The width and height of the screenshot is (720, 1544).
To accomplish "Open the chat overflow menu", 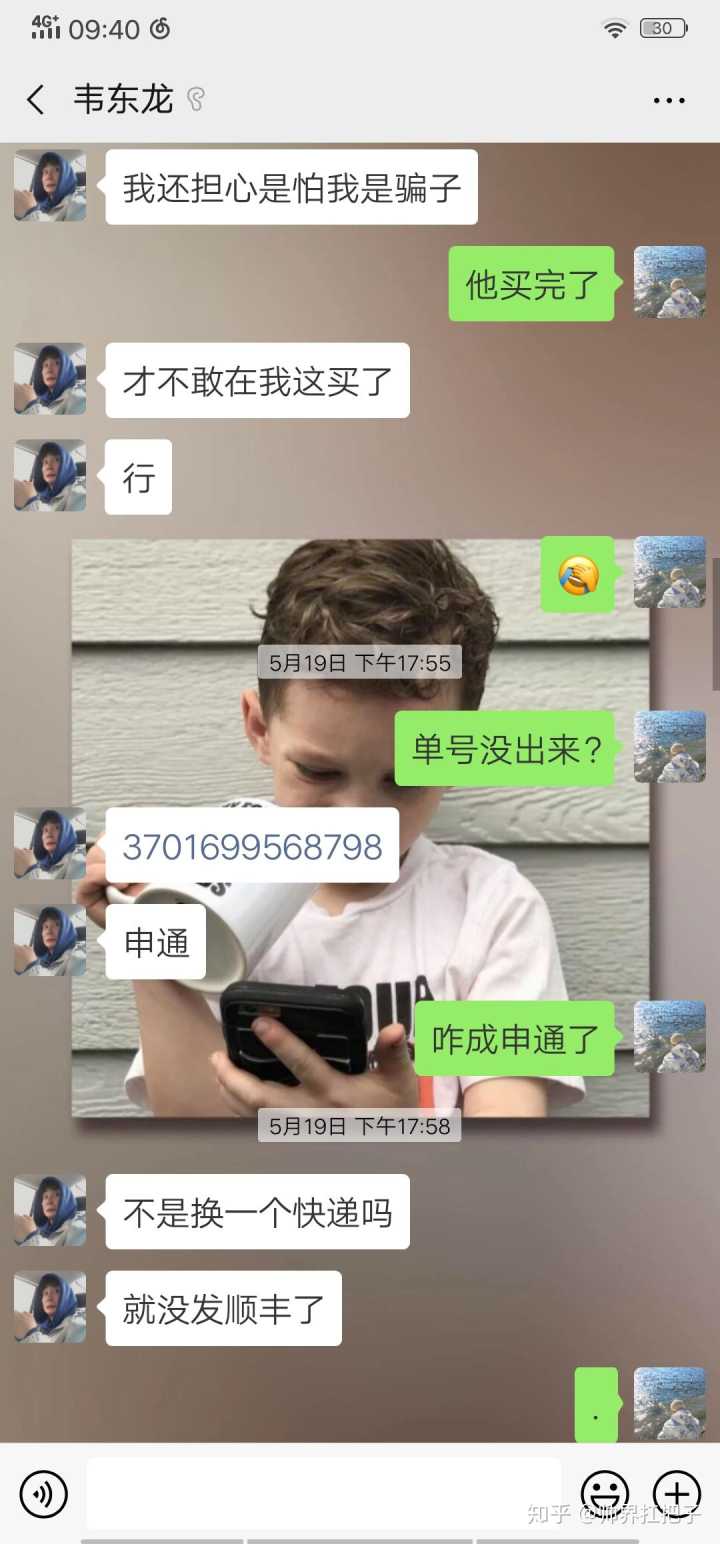I will point(668,100).
